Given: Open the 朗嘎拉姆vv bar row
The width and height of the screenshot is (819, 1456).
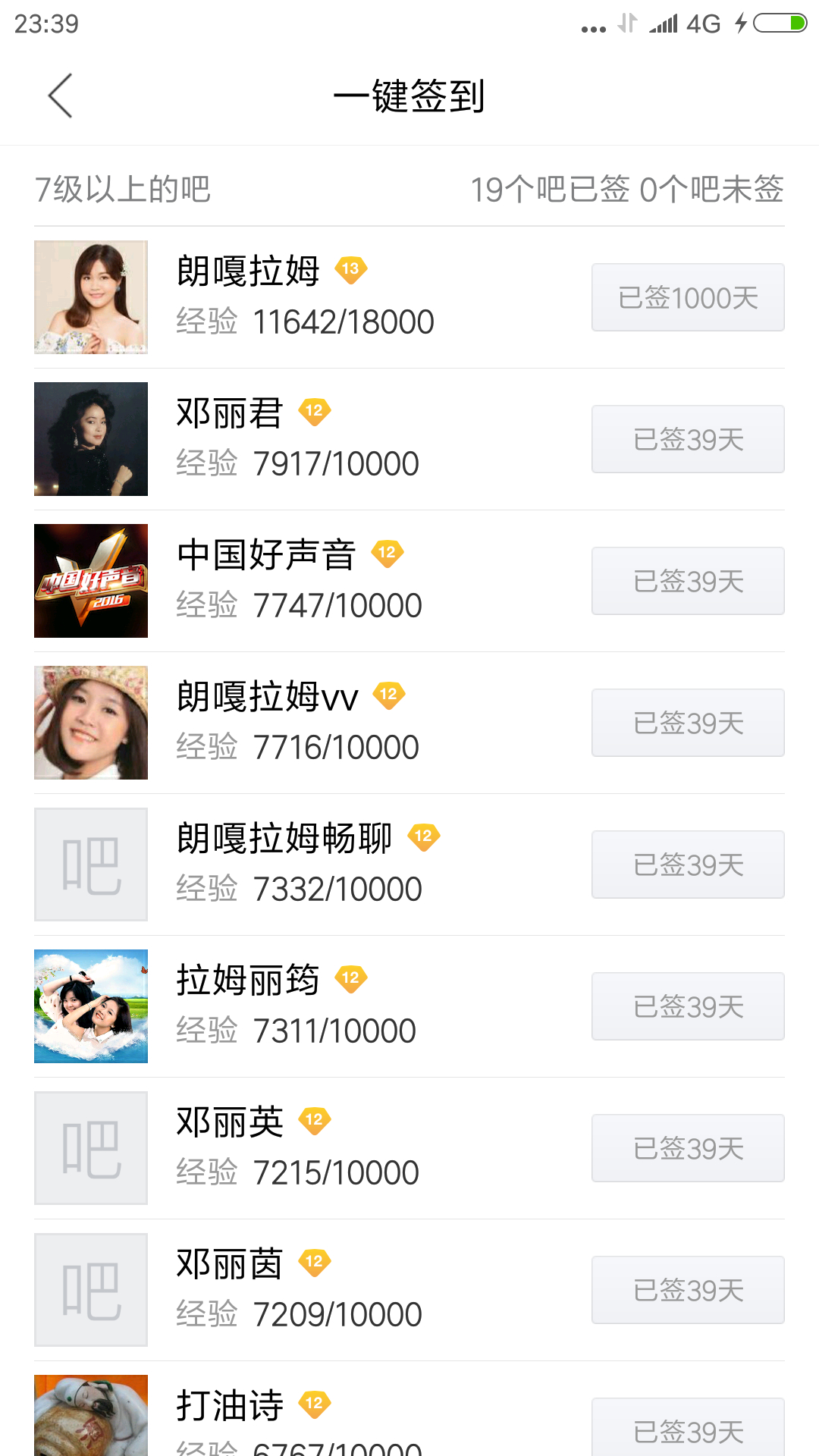Looking at the screenshot, I should tap(303, 723).
